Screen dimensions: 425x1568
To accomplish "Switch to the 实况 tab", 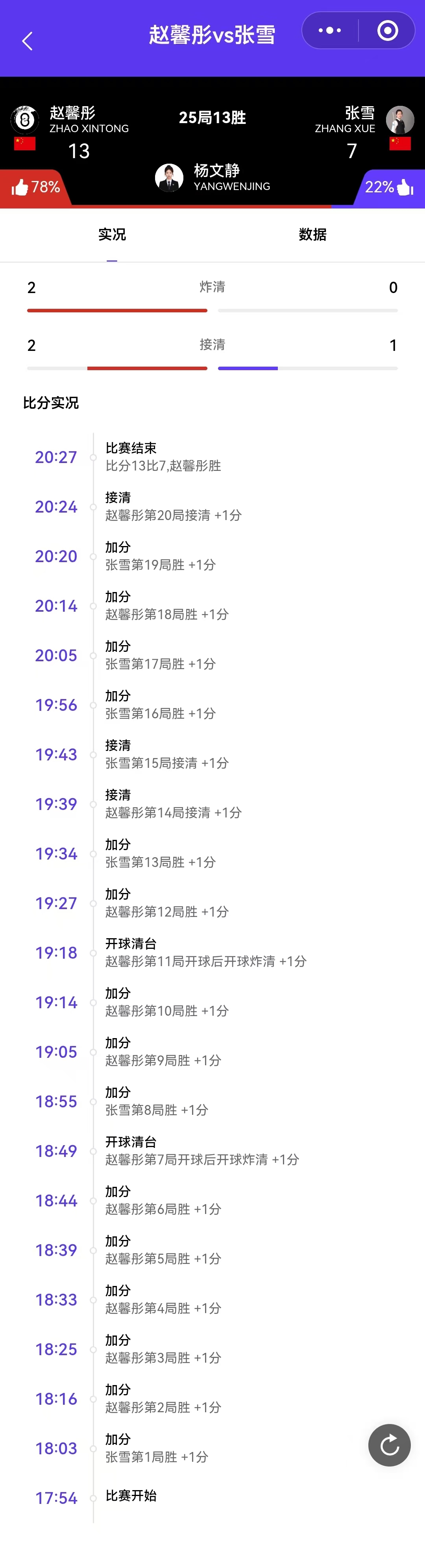I will tap(112, 235).
